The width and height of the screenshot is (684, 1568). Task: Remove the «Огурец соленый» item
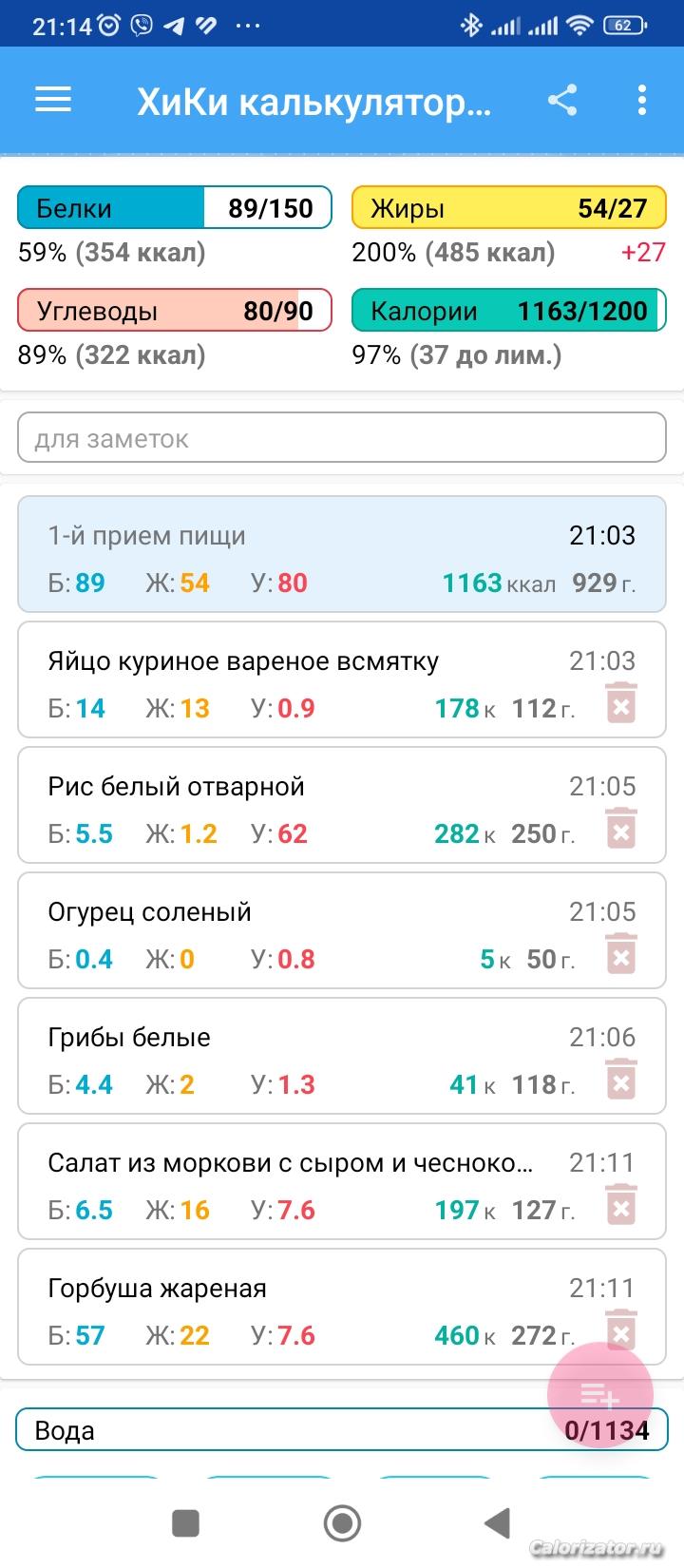pos(621,955)
